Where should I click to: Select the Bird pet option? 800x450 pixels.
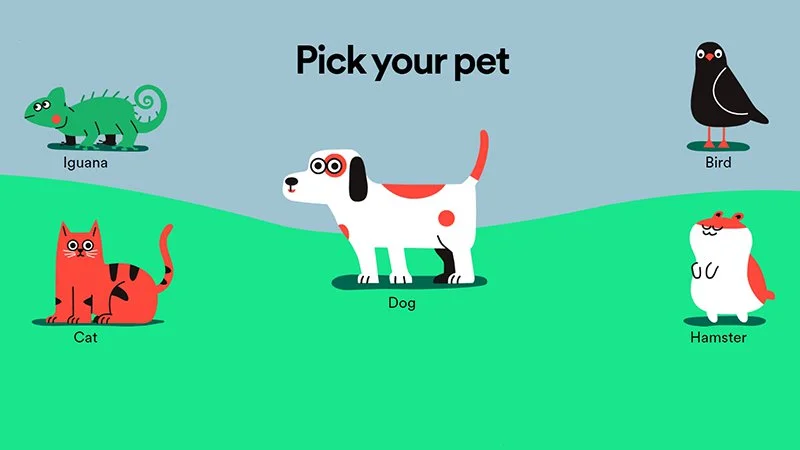tap(720, 95)
